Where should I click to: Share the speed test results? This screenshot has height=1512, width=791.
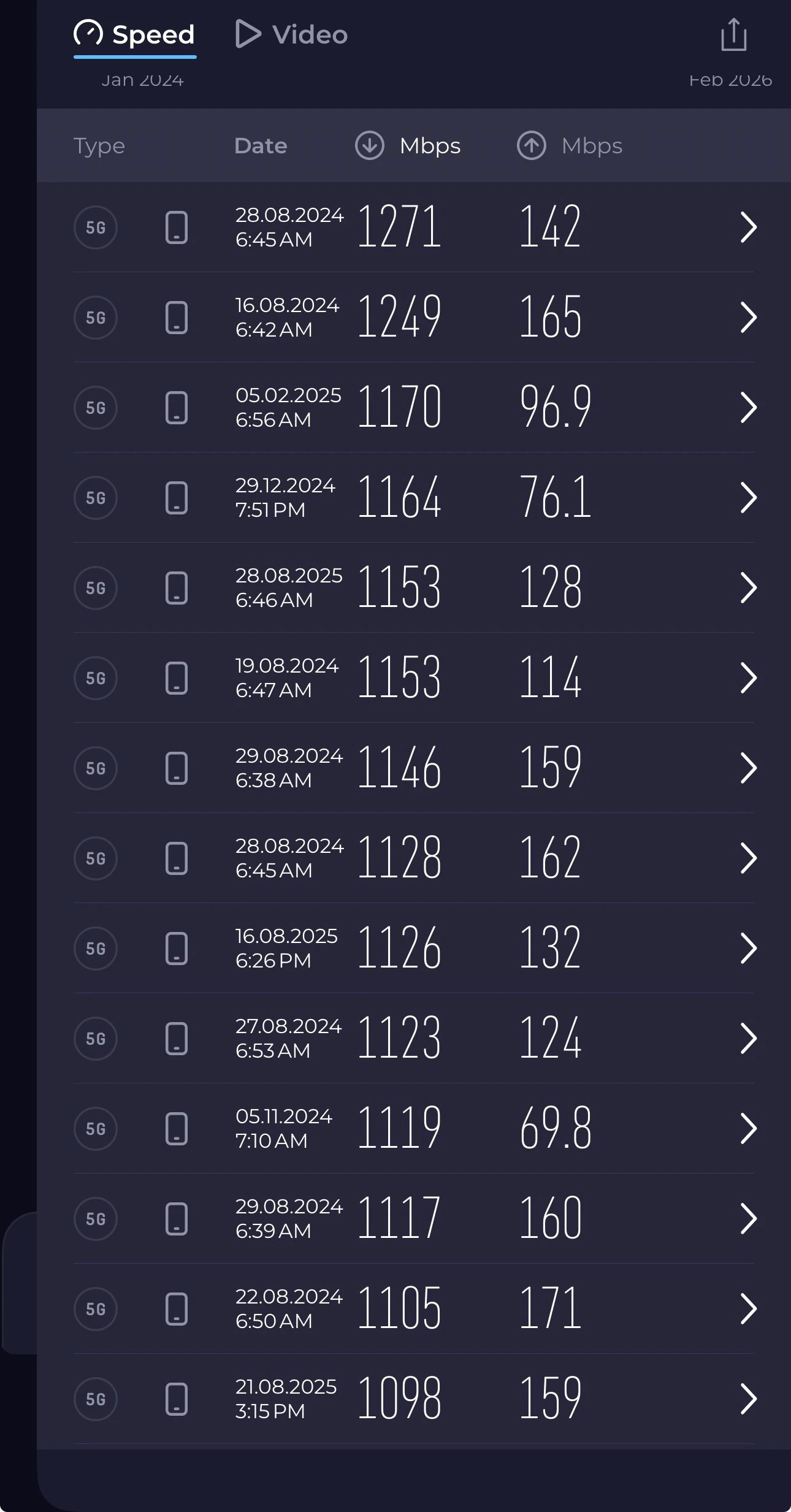(733, 34)
